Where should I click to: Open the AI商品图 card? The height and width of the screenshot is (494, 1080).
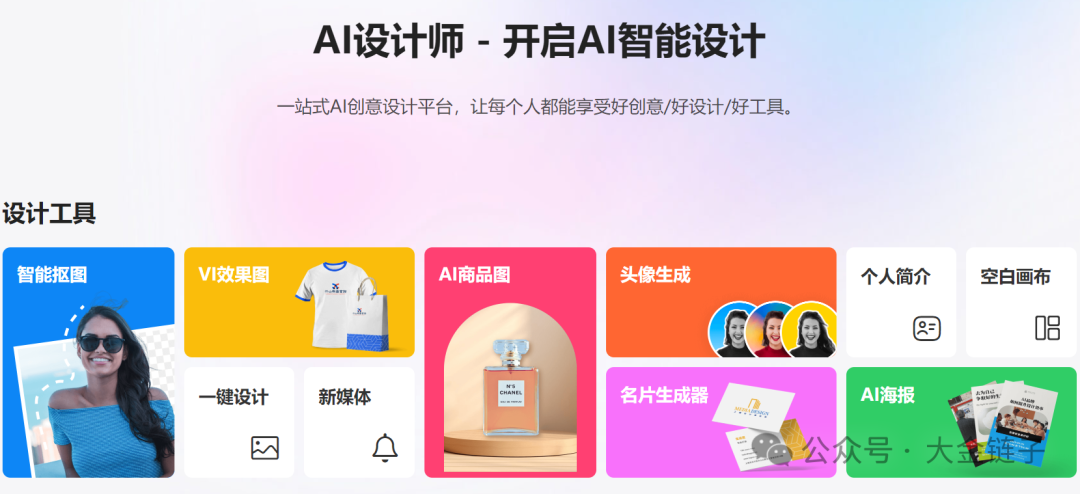pos(510,362)
